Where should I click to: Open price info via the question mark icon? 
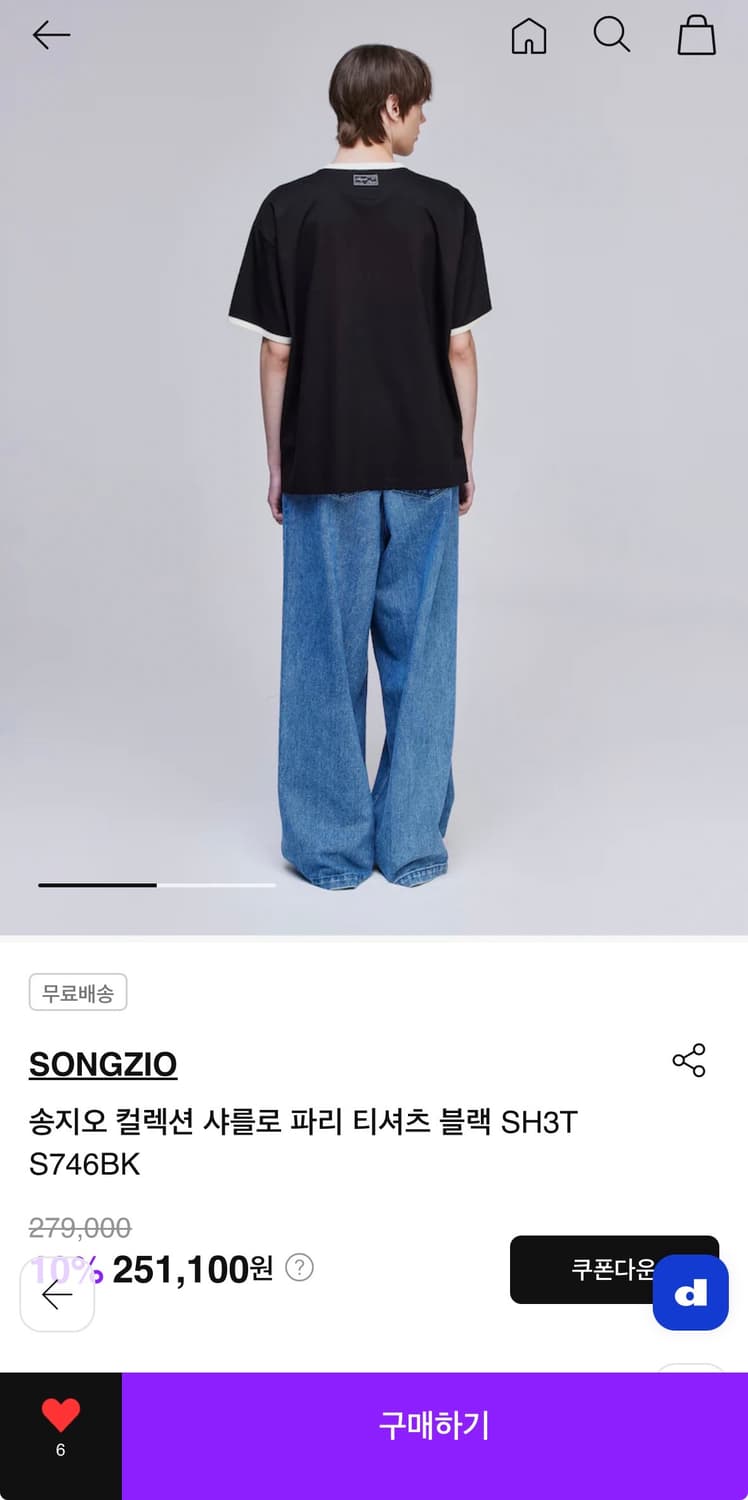[298, 1268]
